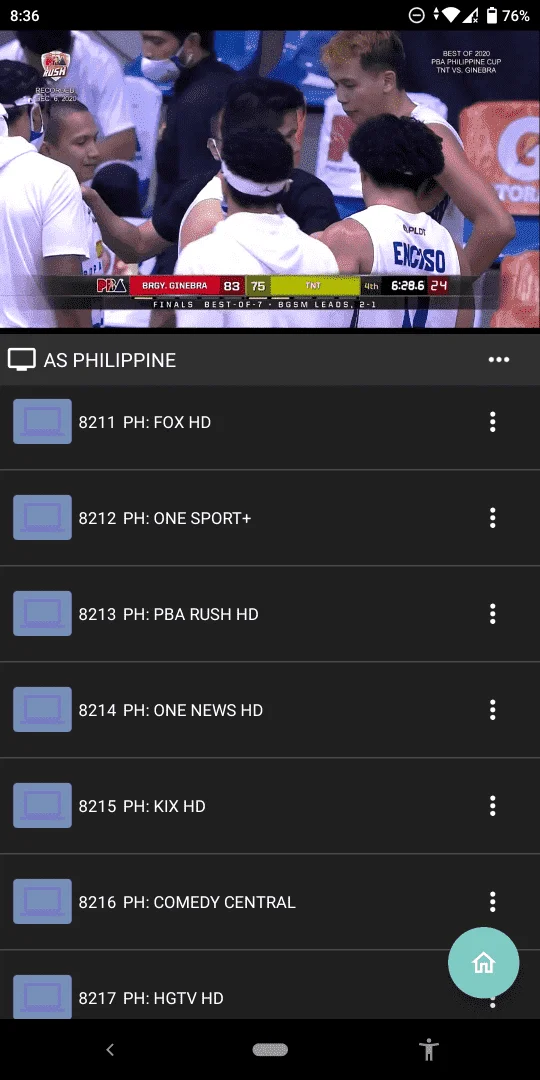Screen dimensions: 540x1080
Task: Open options for PH: KIX HD
Action: coord(492,806)
